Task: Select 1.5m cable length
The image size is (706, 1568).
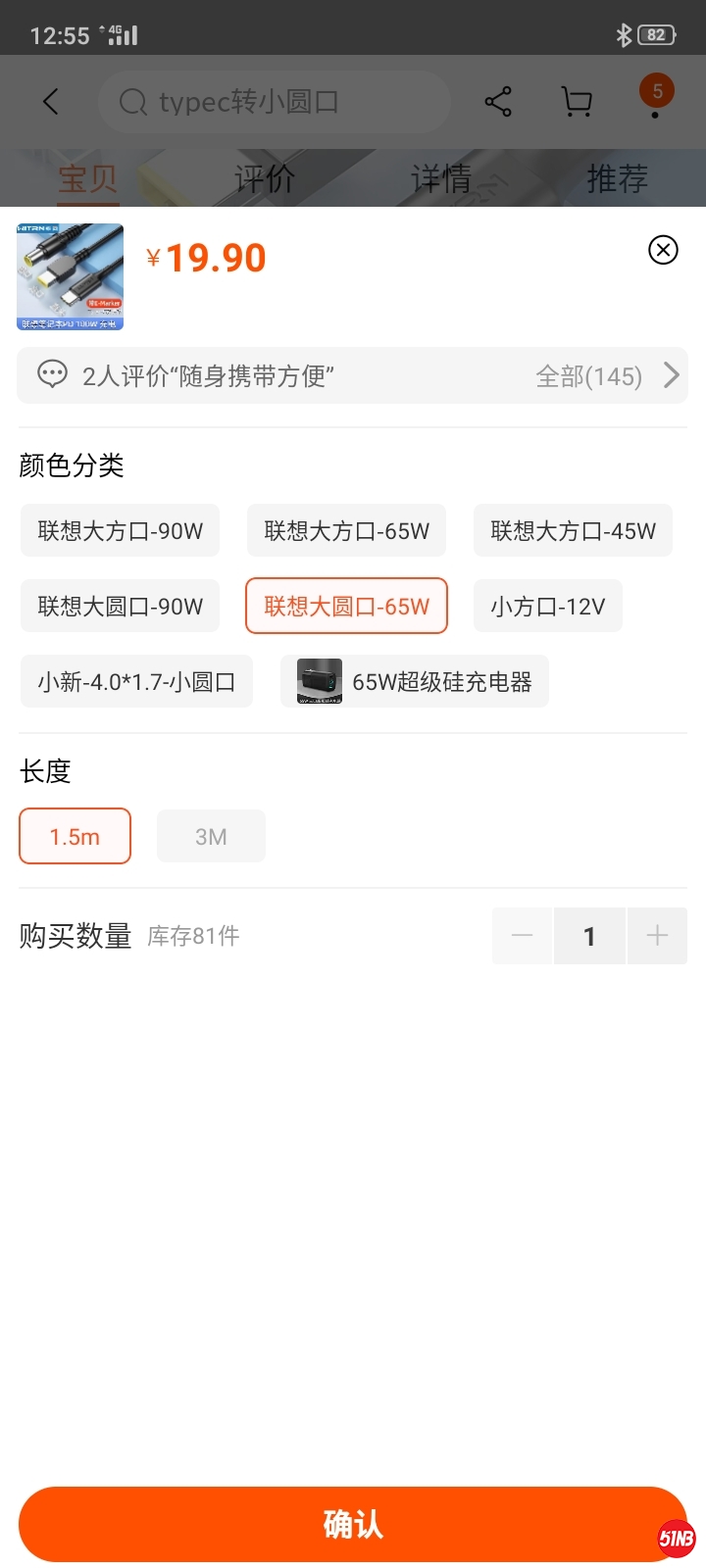Action: click(75, 837)
